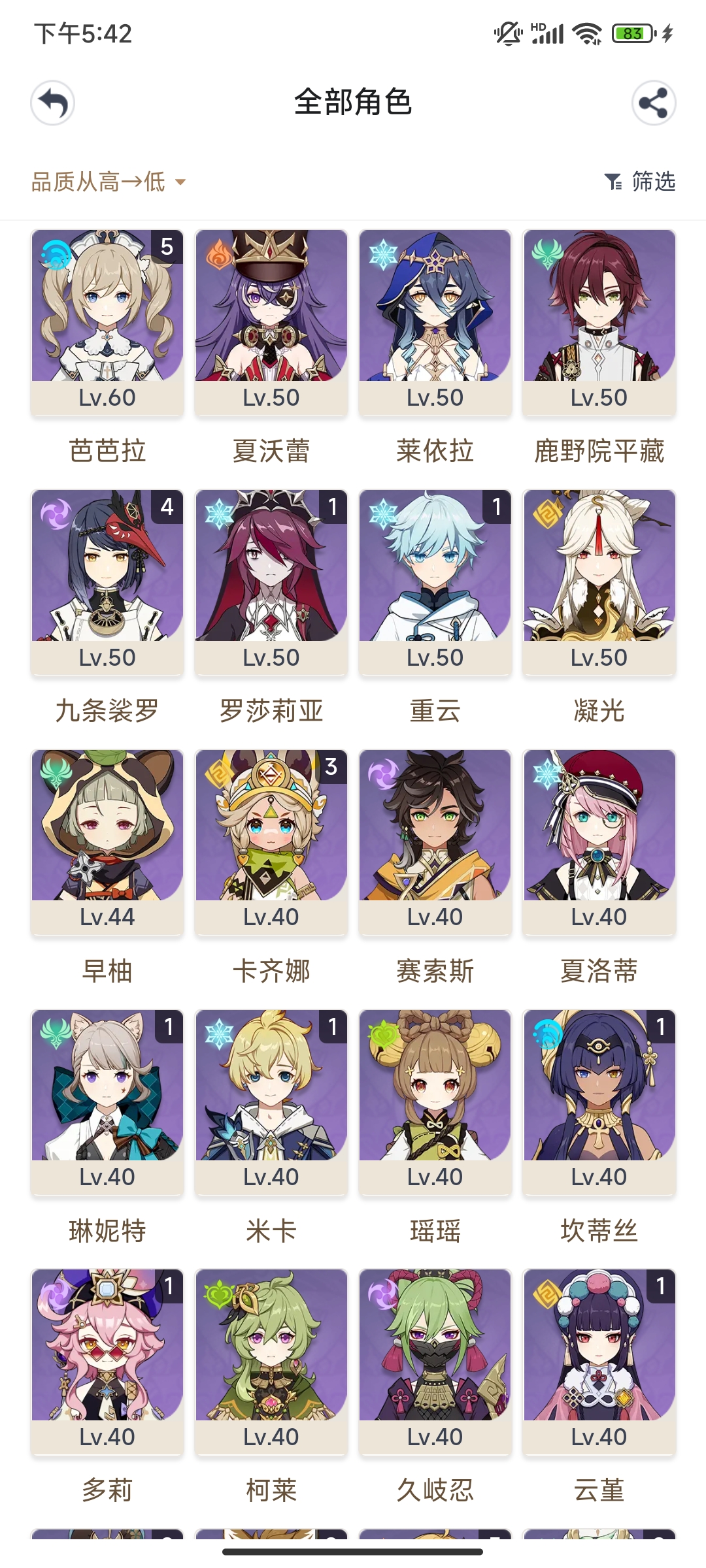This screenshot has height=1568, width=706.
Task: Select the 夏沃蕾 character tile
Action: (x=271, y=321)
